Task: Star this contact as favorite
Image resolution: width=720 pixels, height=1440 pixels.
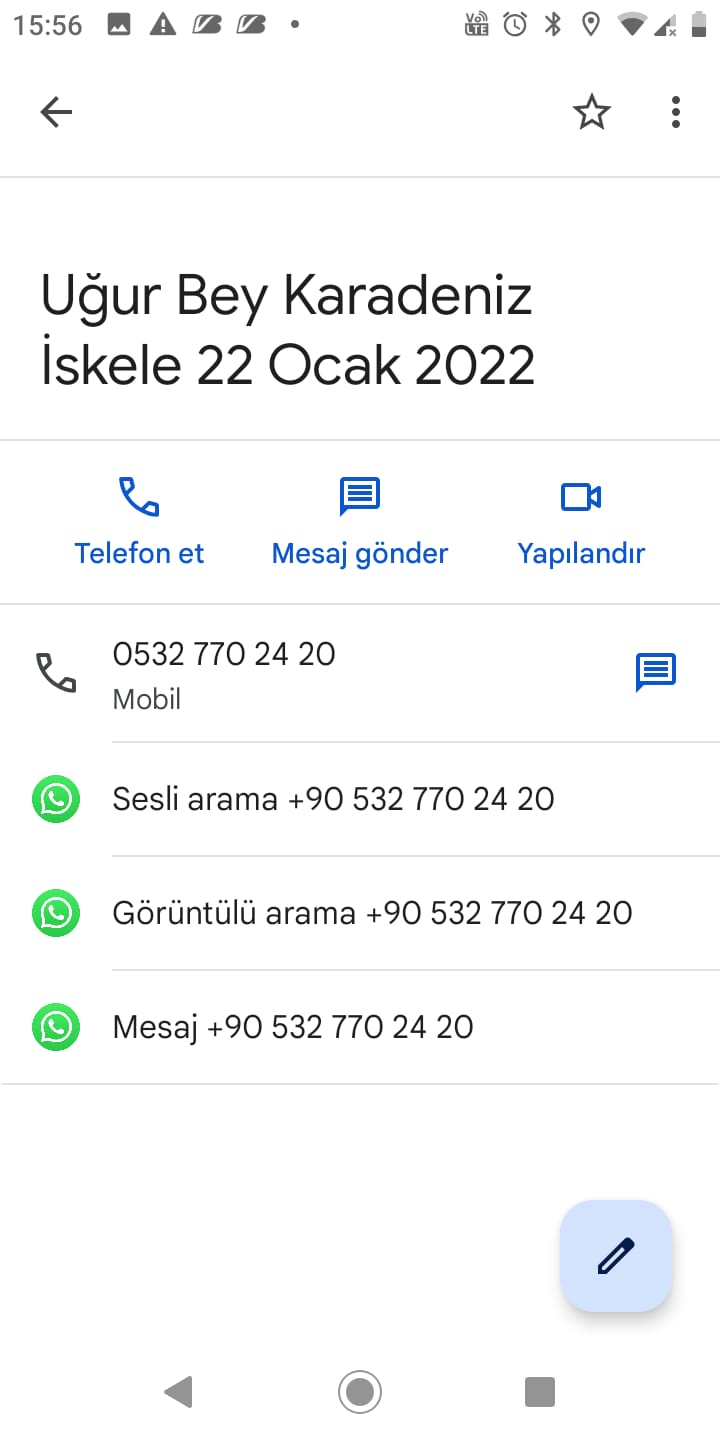Action: coord(591,112)
